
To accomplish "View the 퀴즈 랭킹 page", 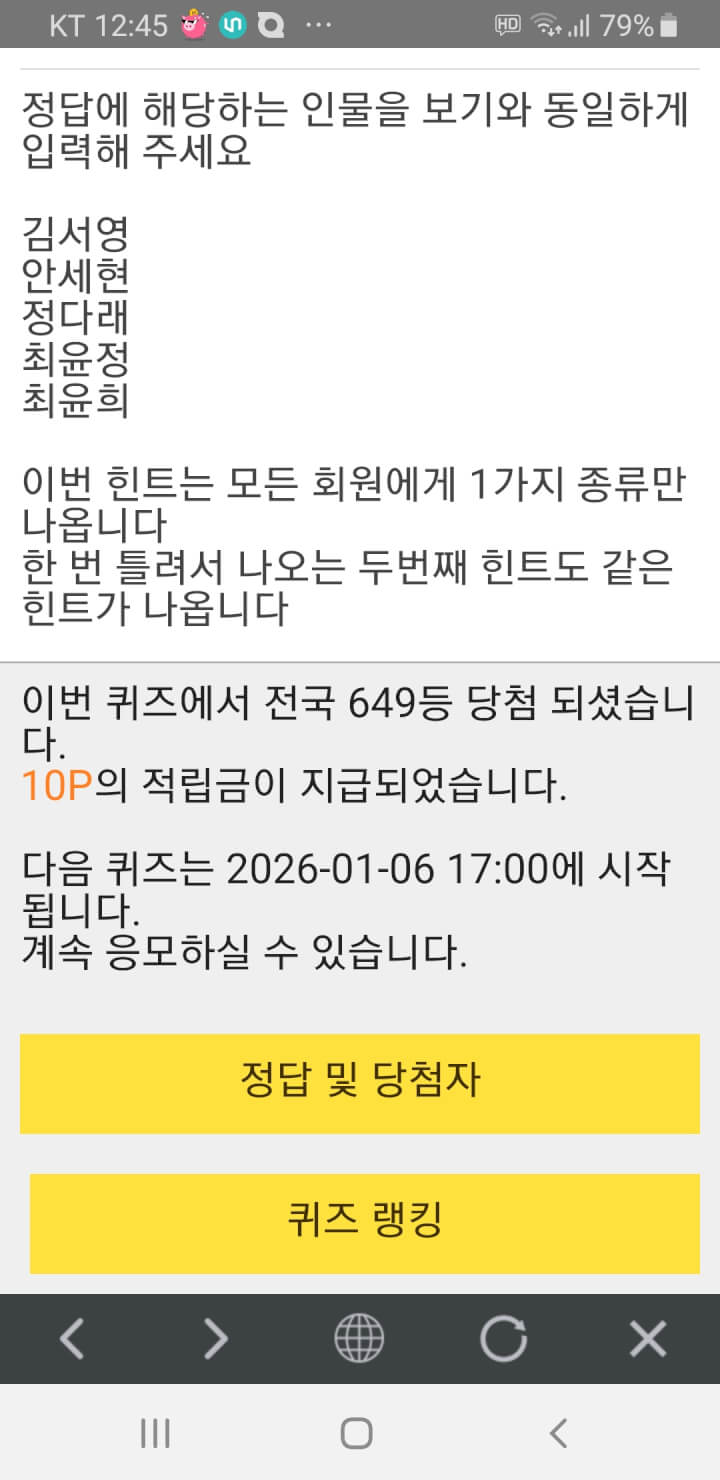I will coord(364,1222).
